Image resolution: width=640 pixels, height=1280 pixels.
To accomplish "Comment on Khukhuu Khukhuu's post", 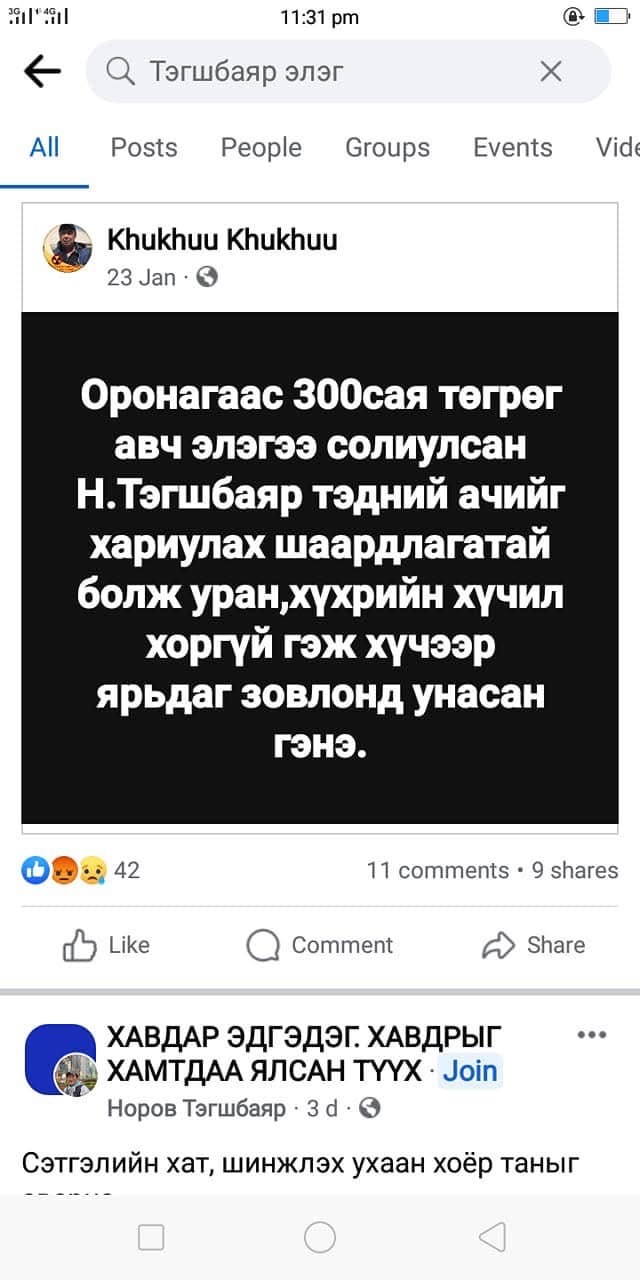I will pyautogui.click(x=320, y=945).
